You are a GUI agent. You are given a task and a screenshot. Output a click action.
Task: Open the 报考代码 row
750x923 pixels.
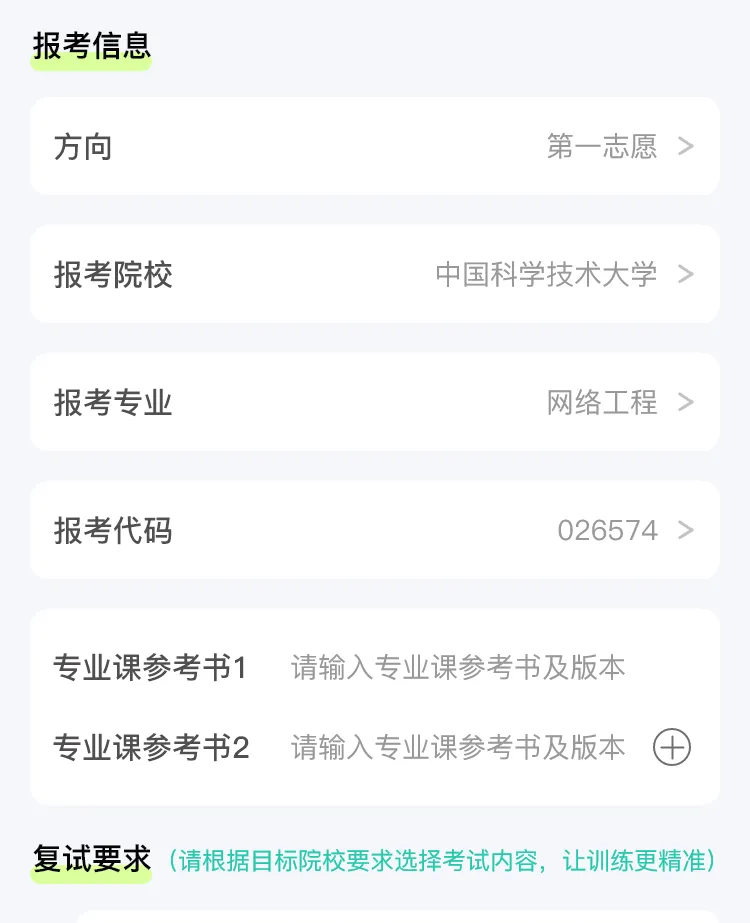[x=375, y=530]
